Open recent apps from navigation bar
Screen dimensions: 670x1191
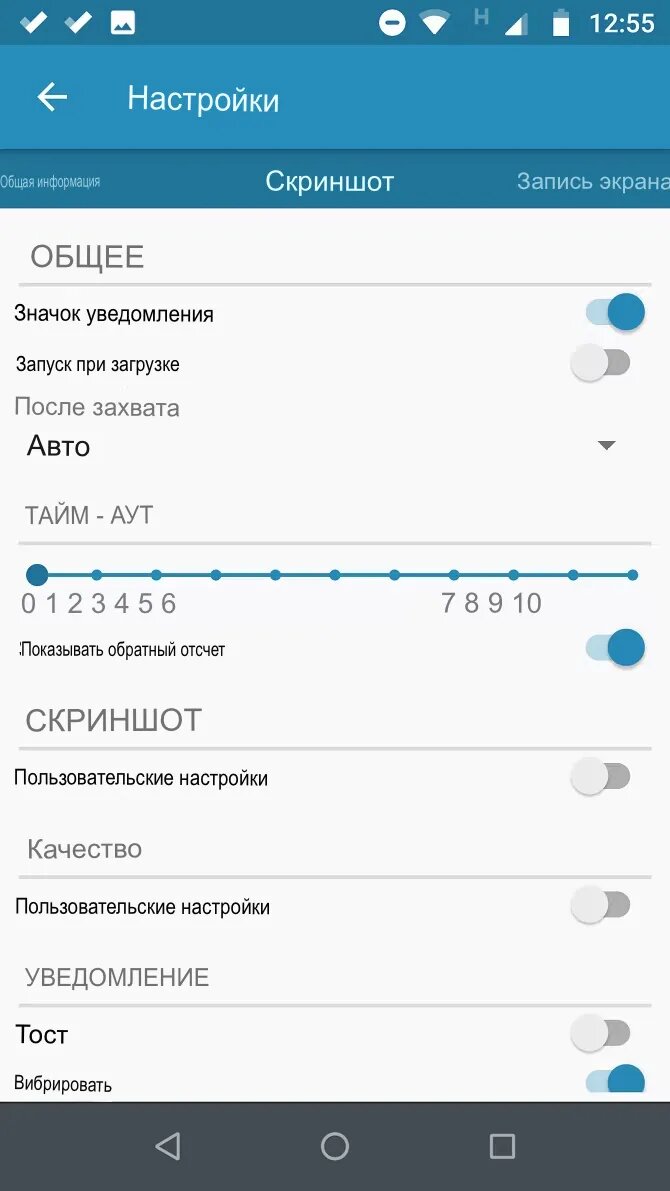click(x=502, y=1146)
